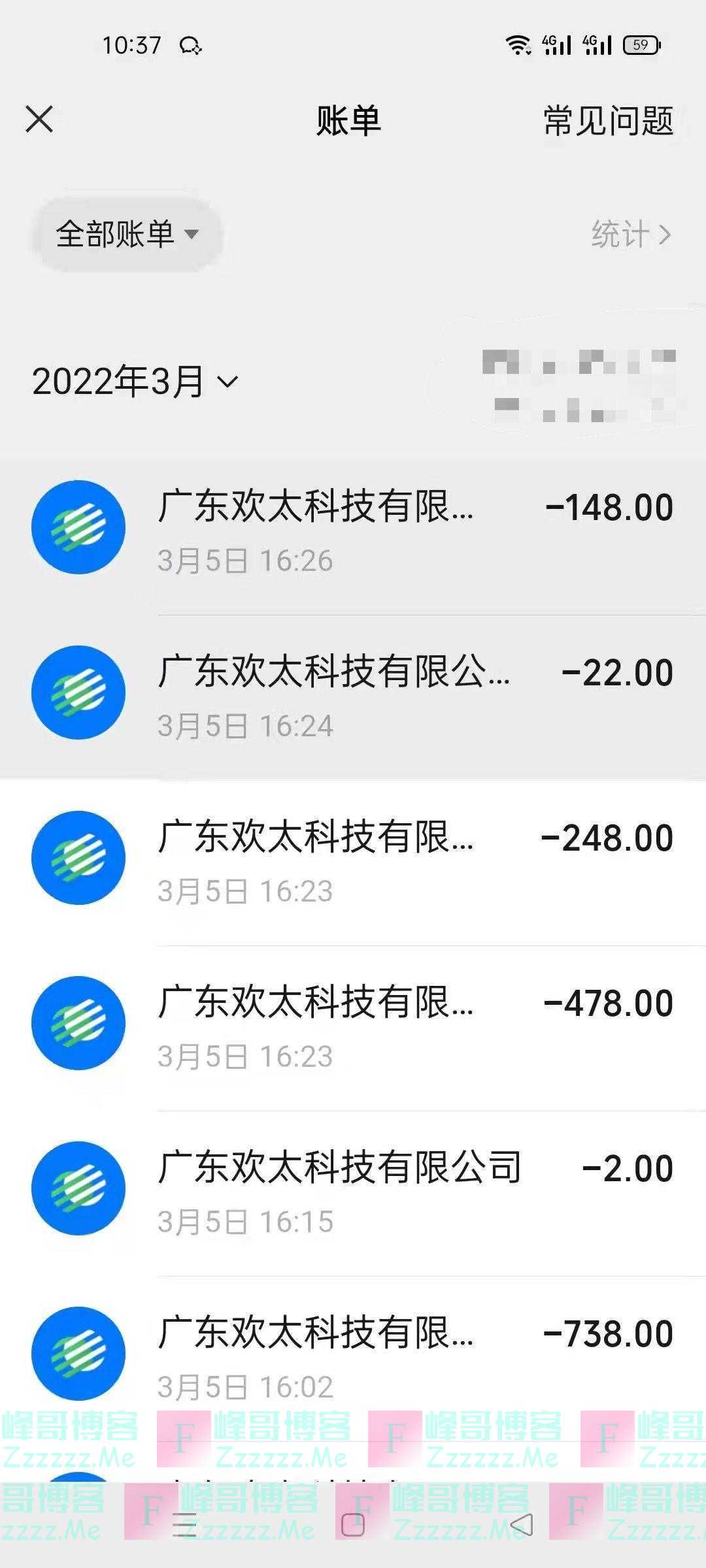706x1568 pixels.
Task: Expand the 全部账单 filter dropdown
Action: coord(127,234)
